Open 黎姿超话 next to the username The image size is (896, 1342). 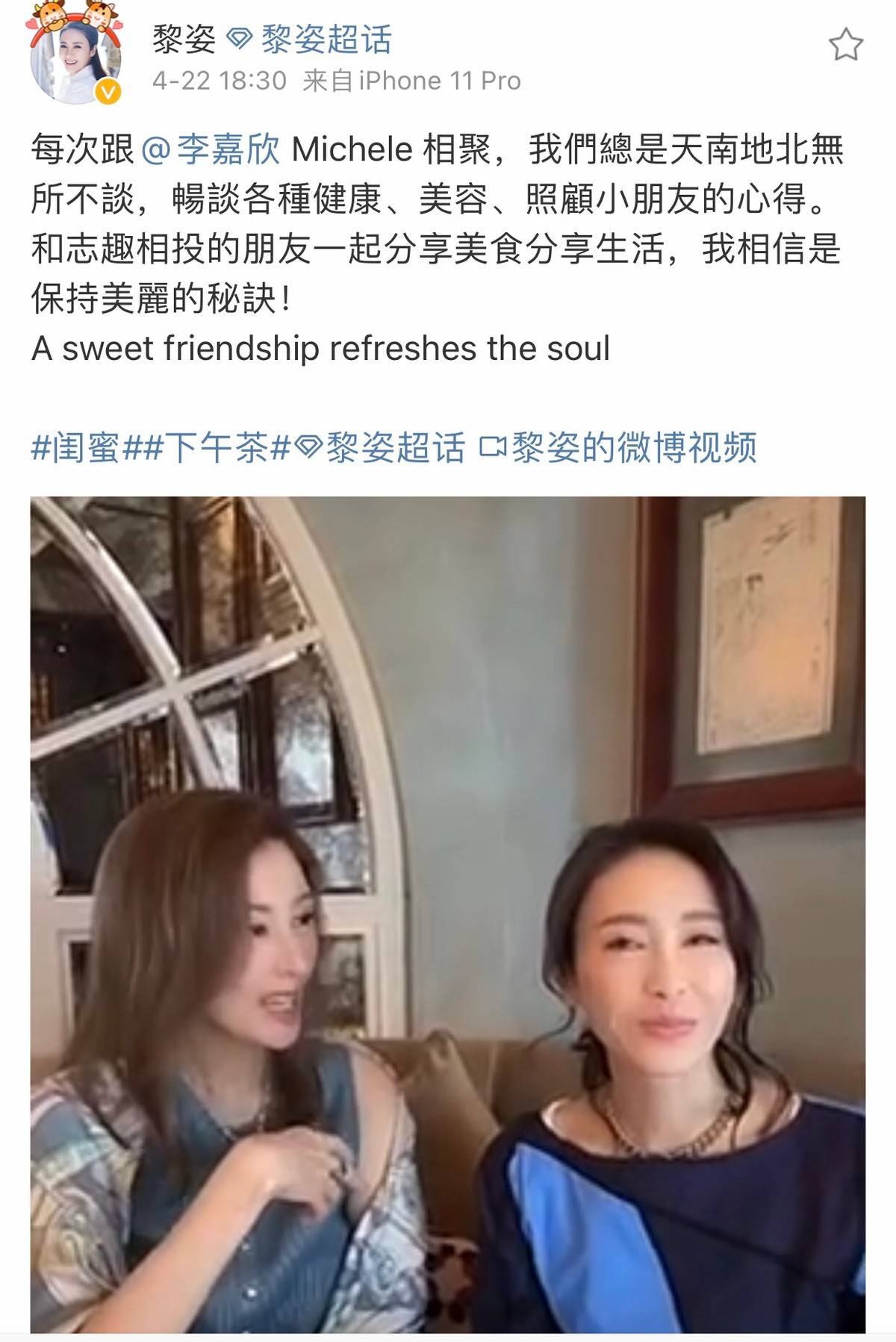point(309,39)
